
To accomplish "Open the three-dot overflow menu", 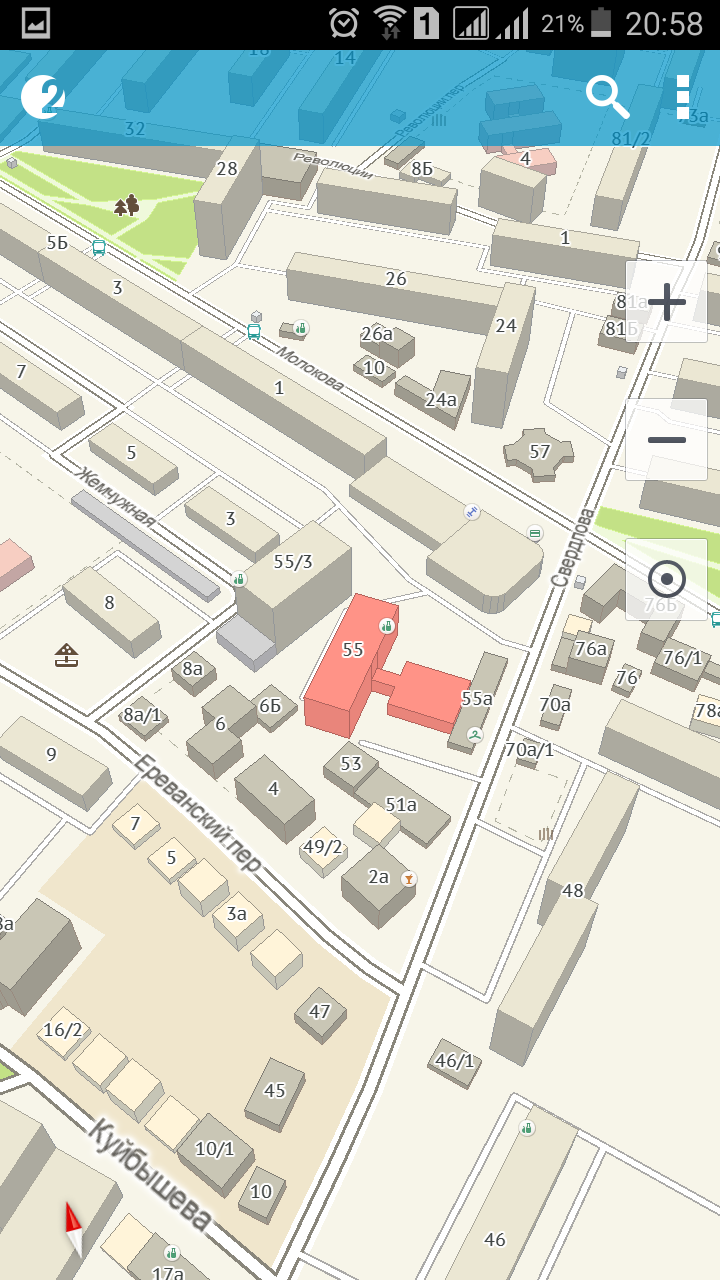I will pos(683,97).
